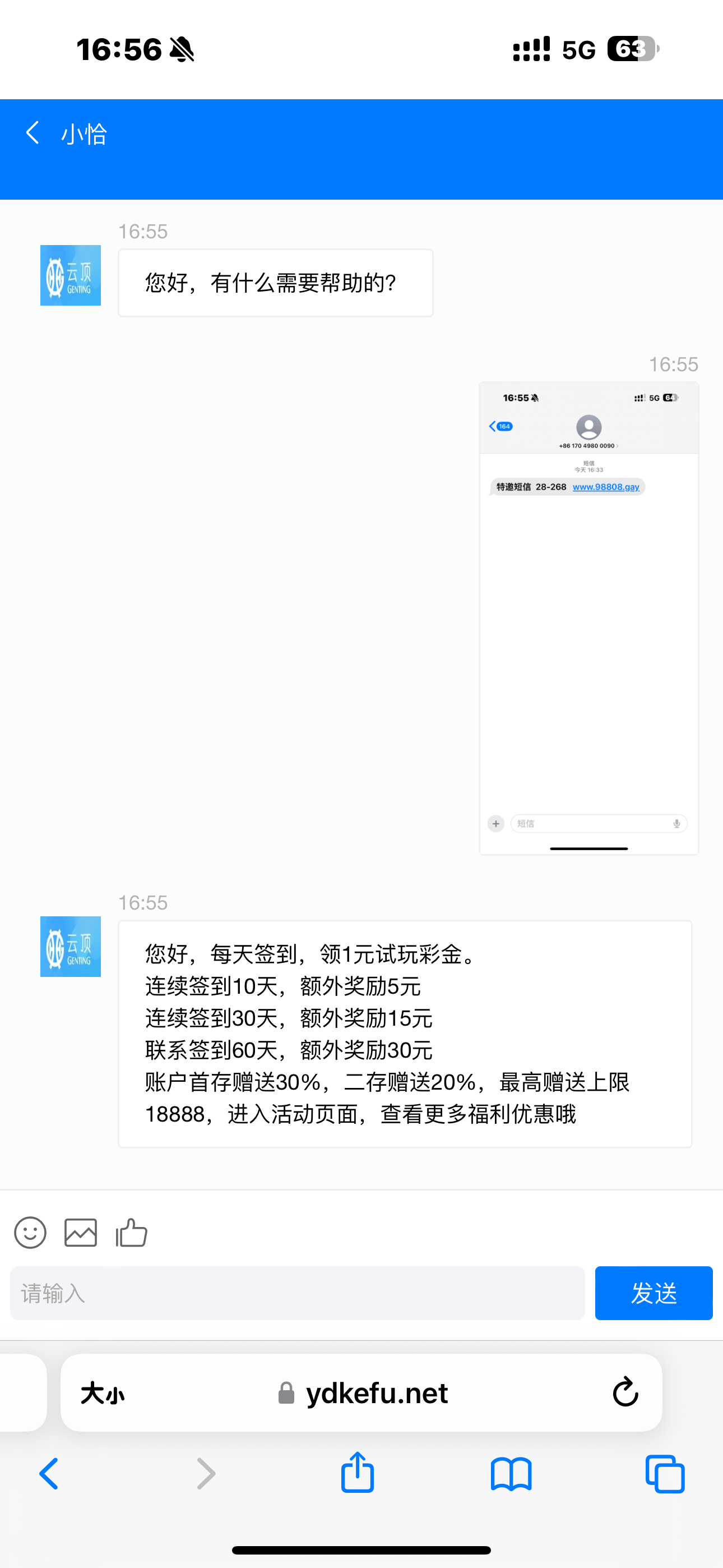Focus the 请输入 message field
Image resolution: width=723 pixels, height=1568 pixels.
(297, 1293)
